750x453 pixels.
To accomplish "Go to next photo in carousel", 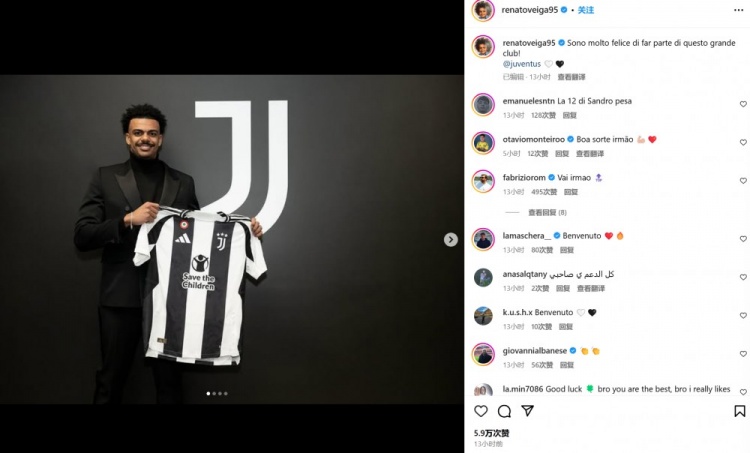I will [x=451, y=239].
